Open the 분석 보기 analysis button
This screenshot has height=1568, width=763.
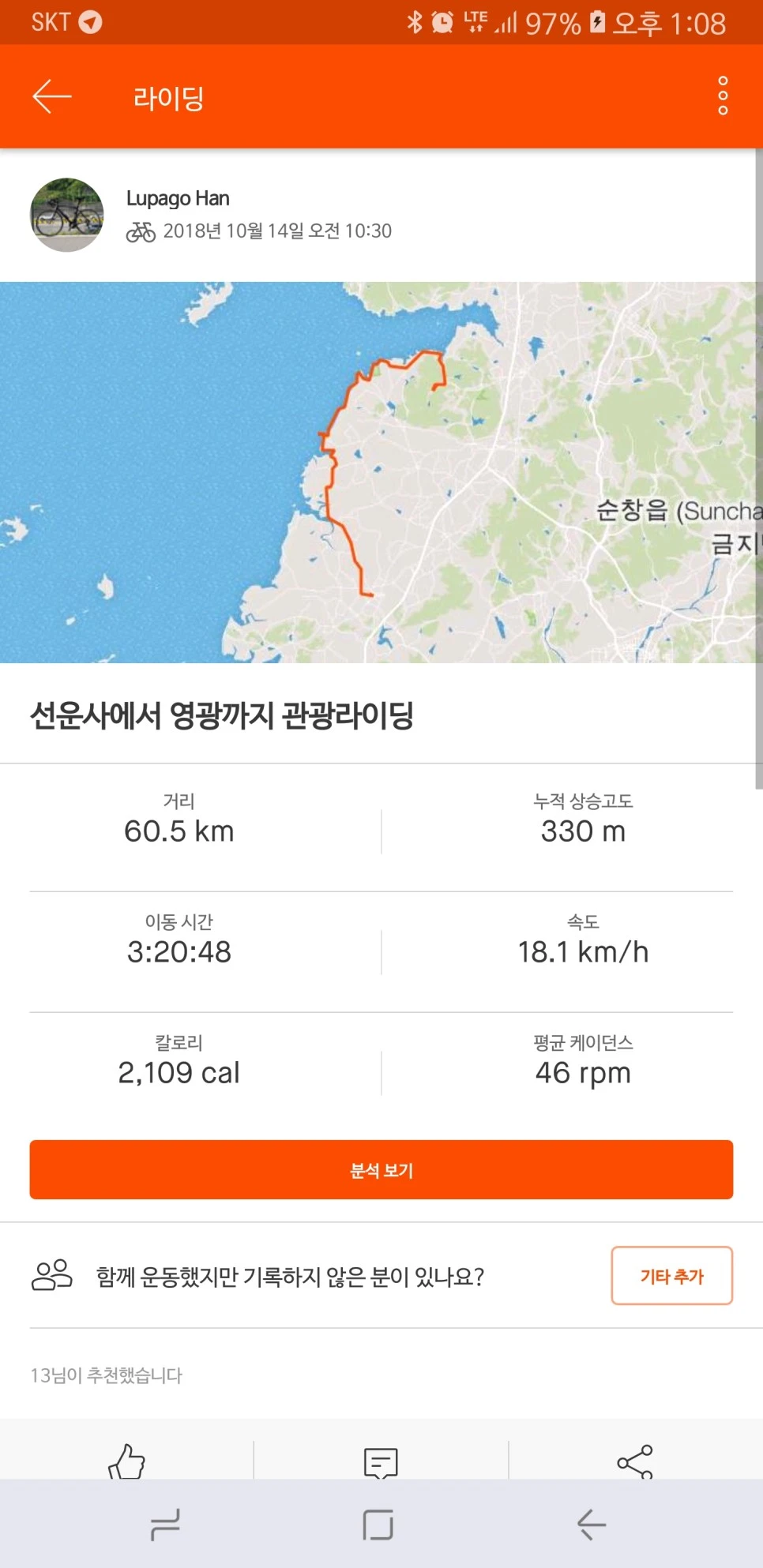coord(381,1171)
